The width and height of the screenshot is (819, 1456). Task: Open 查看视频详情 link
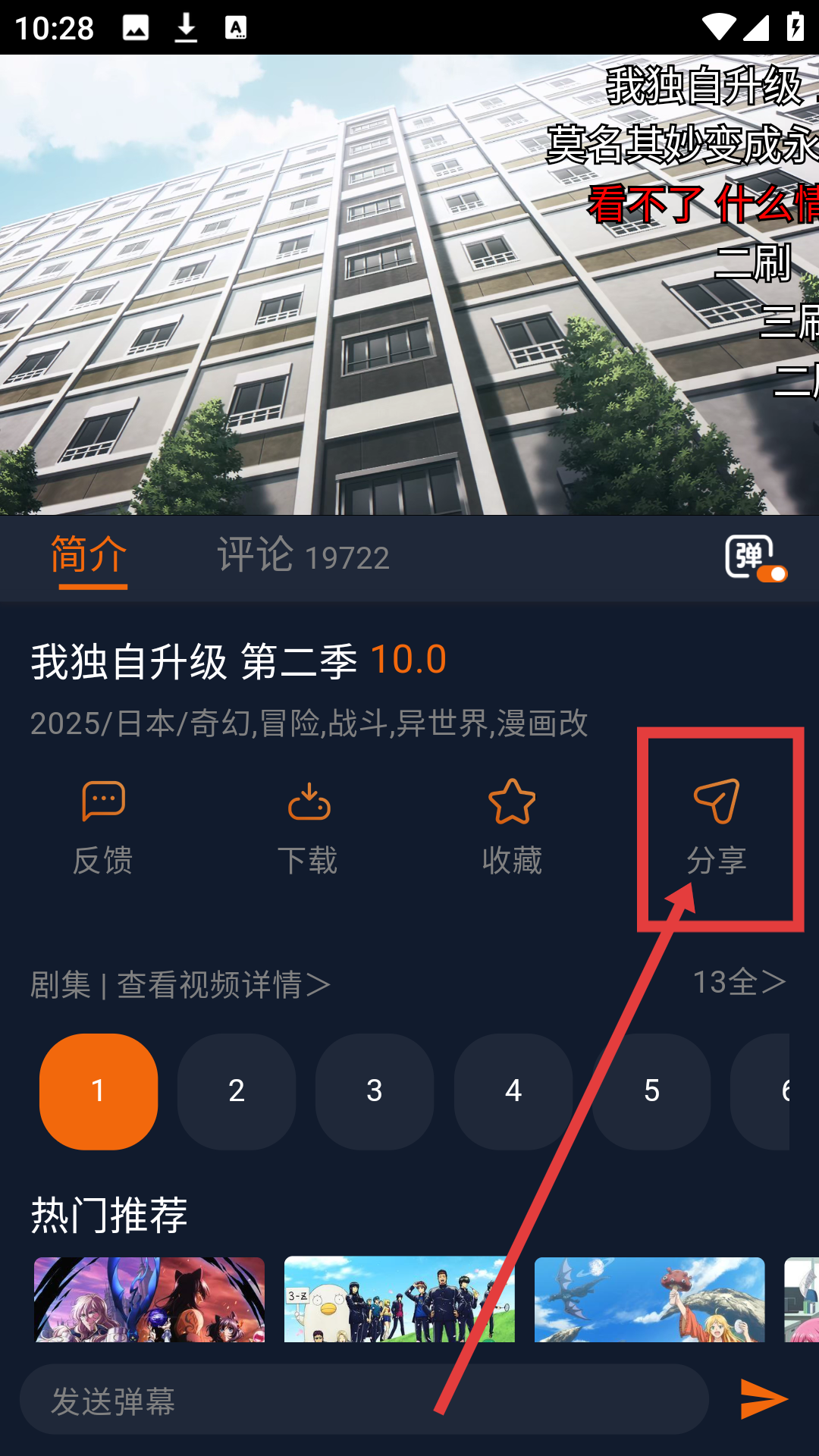pyautogui.click(x=223, y=985)
